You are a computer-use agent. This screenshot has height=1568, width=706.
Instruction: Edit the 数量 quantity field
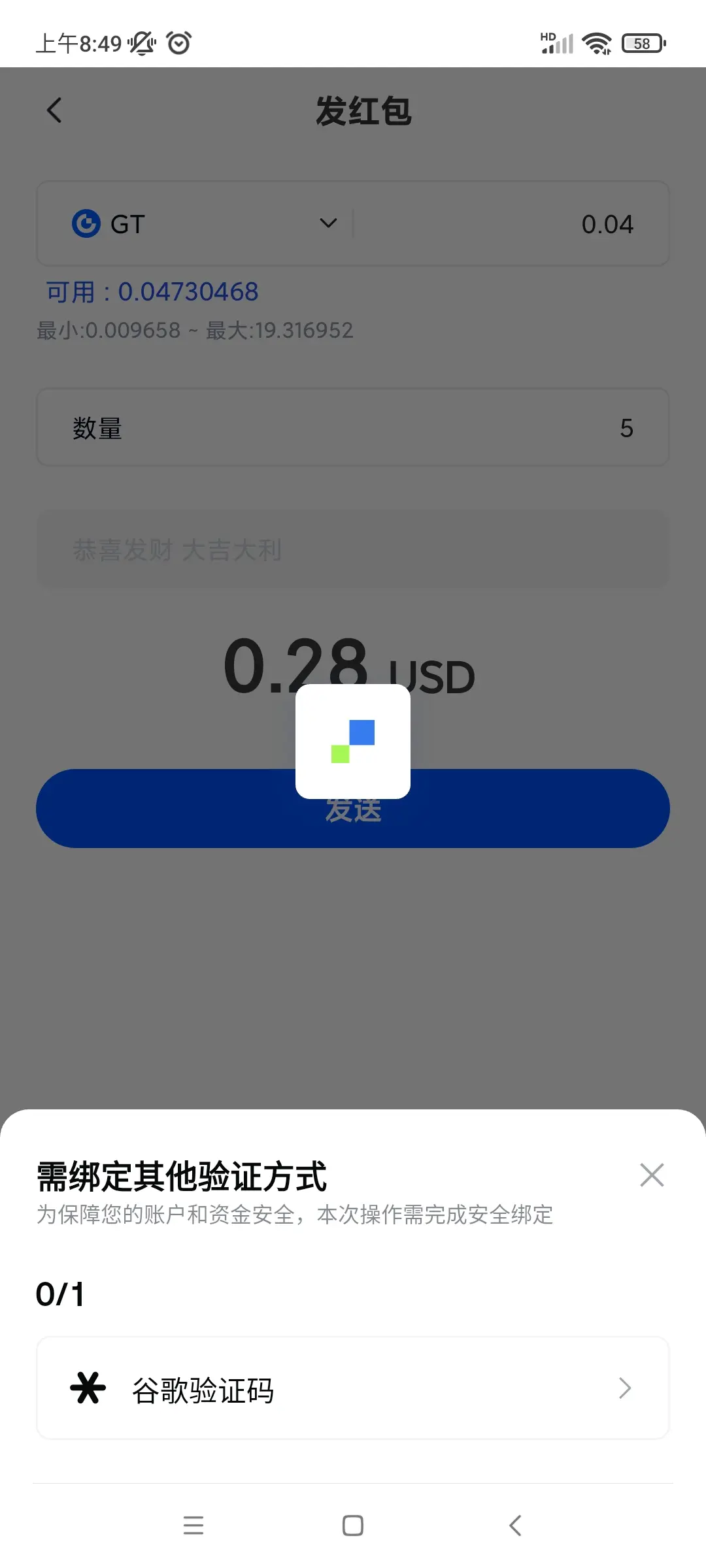353,428
